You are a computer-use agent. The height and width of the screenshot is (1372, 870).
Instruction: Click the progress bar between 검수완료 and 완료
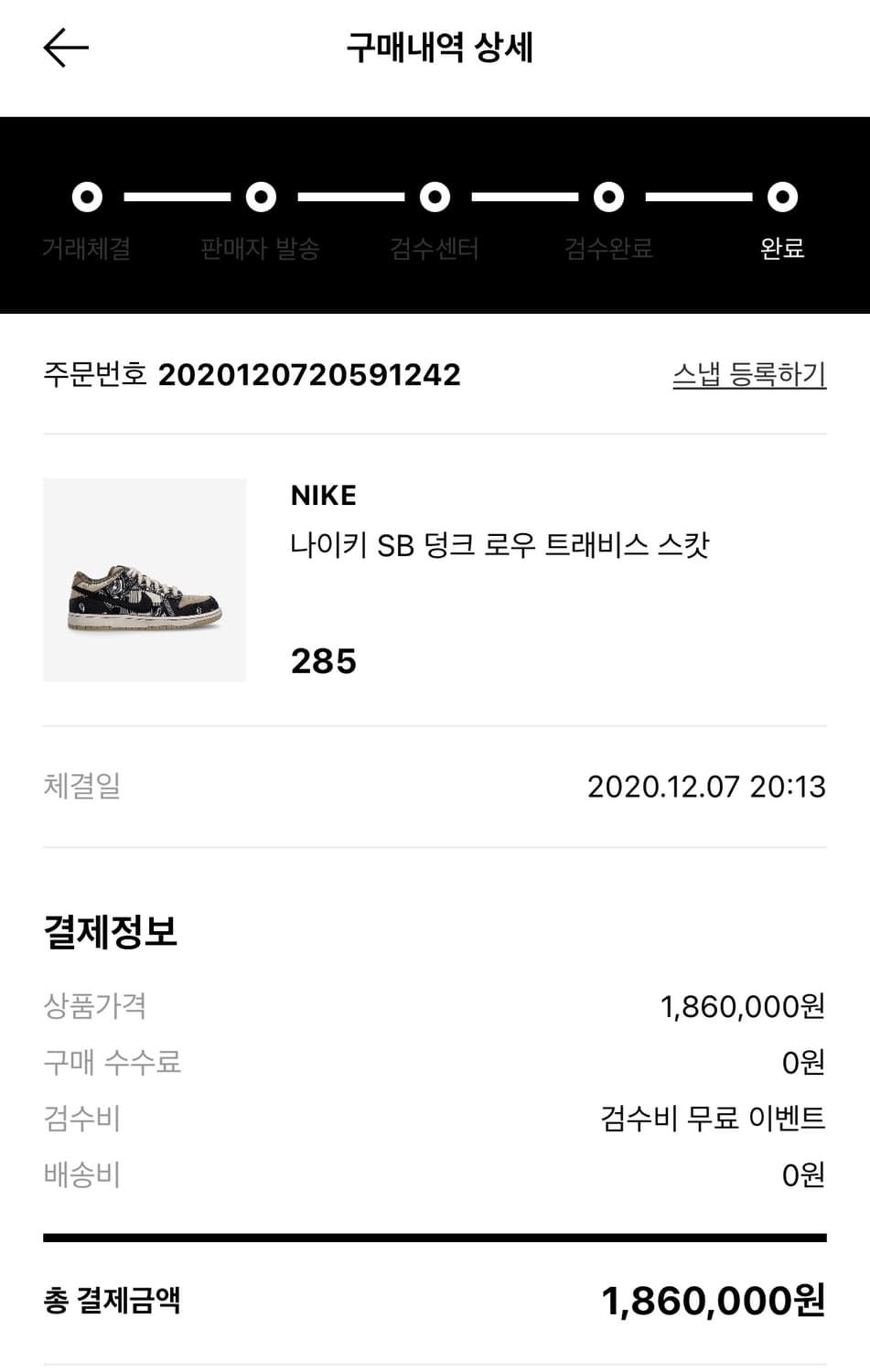(695, 195)
